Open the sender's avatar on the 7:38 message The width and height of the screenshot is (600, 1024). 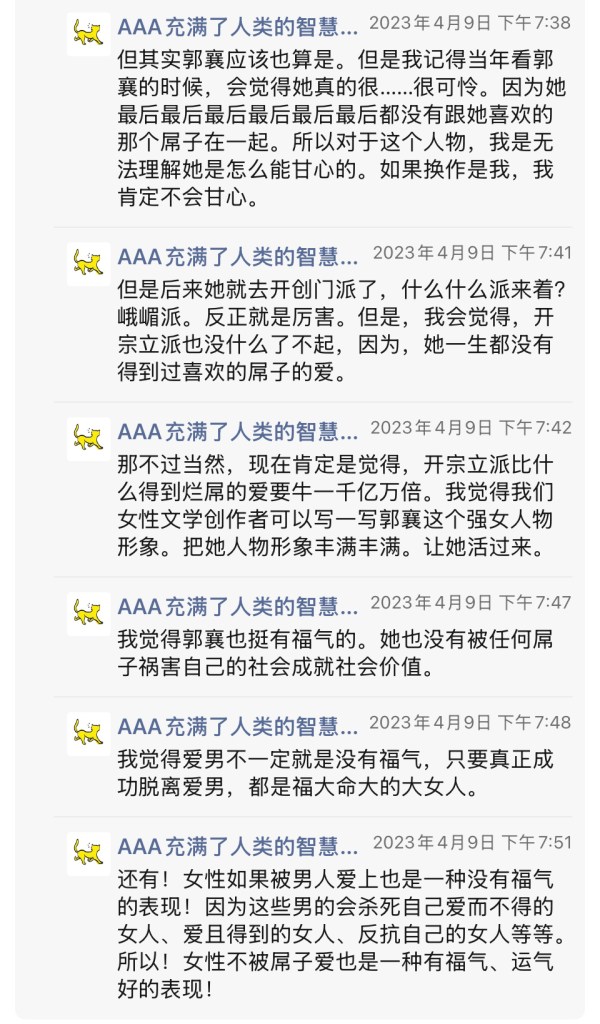tap(89, 36)
